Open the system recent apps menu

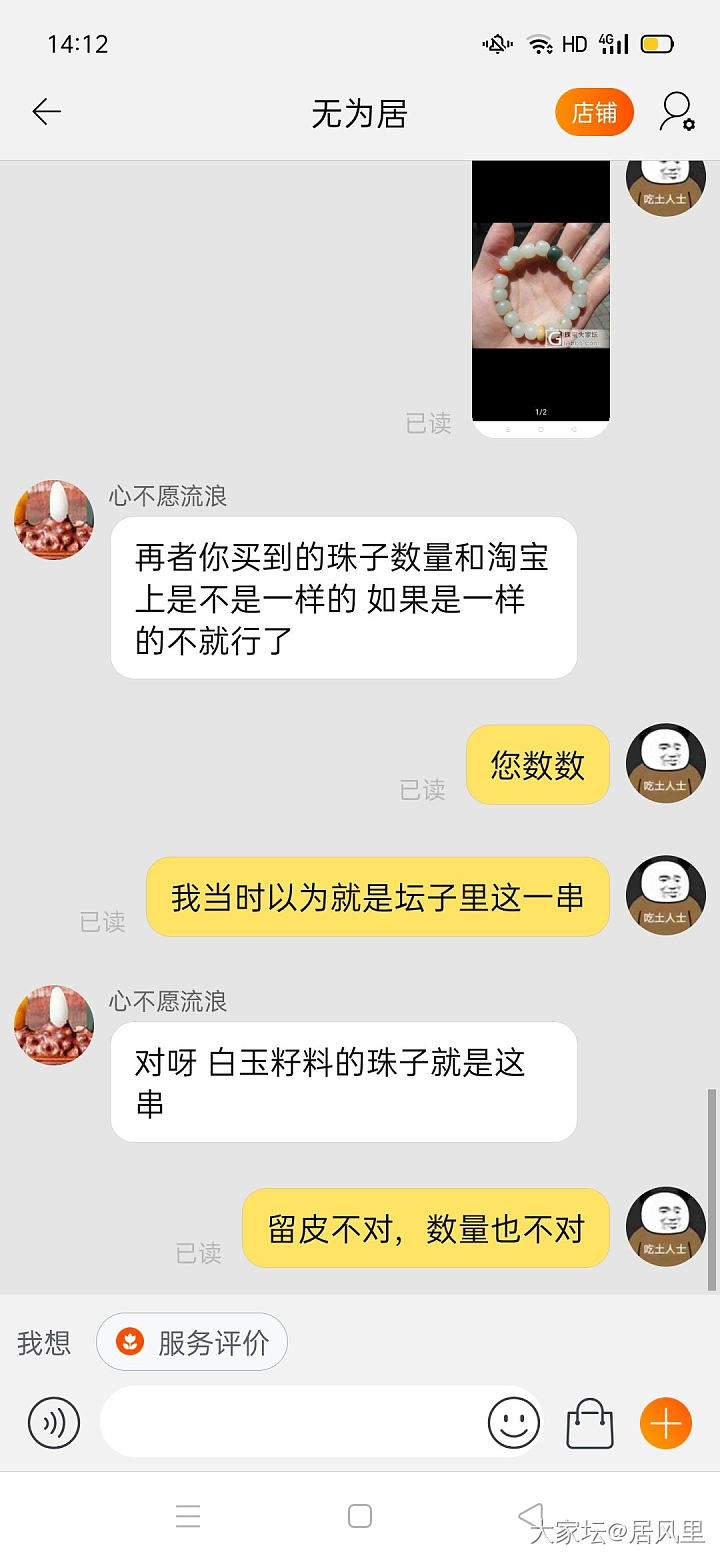188,1516
